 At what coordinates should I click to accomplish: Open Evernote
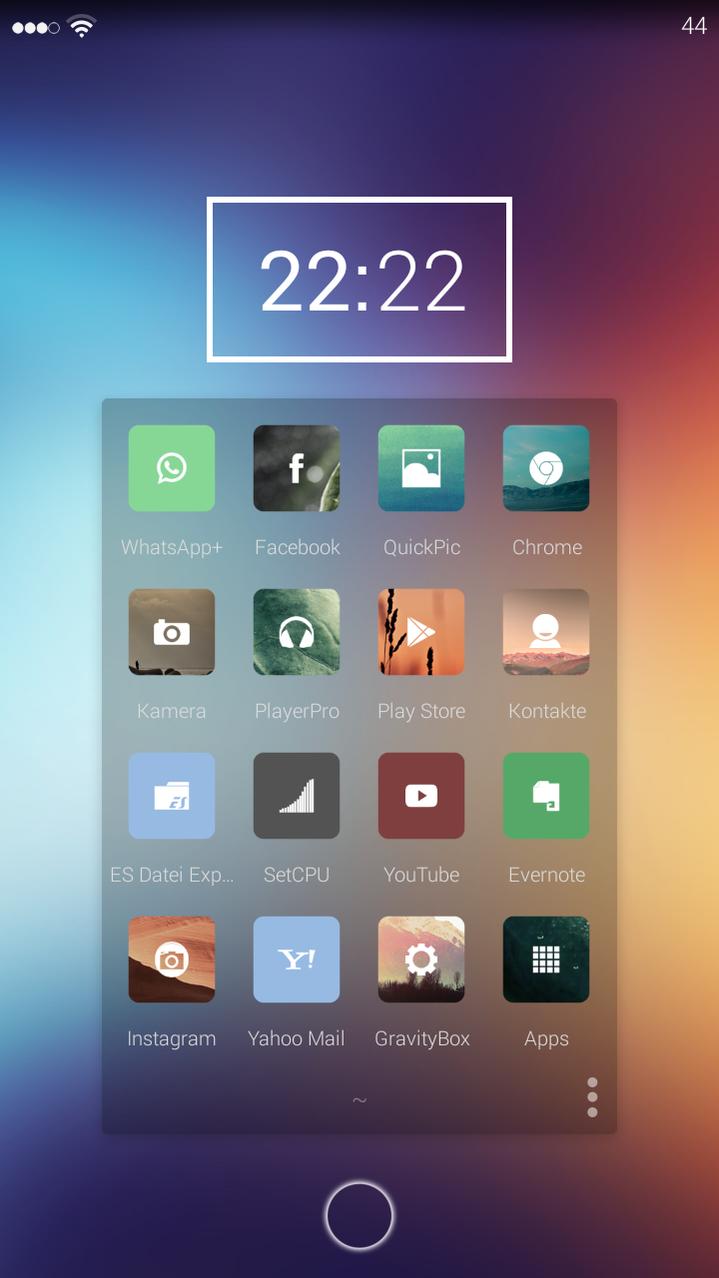pos(546,795)
